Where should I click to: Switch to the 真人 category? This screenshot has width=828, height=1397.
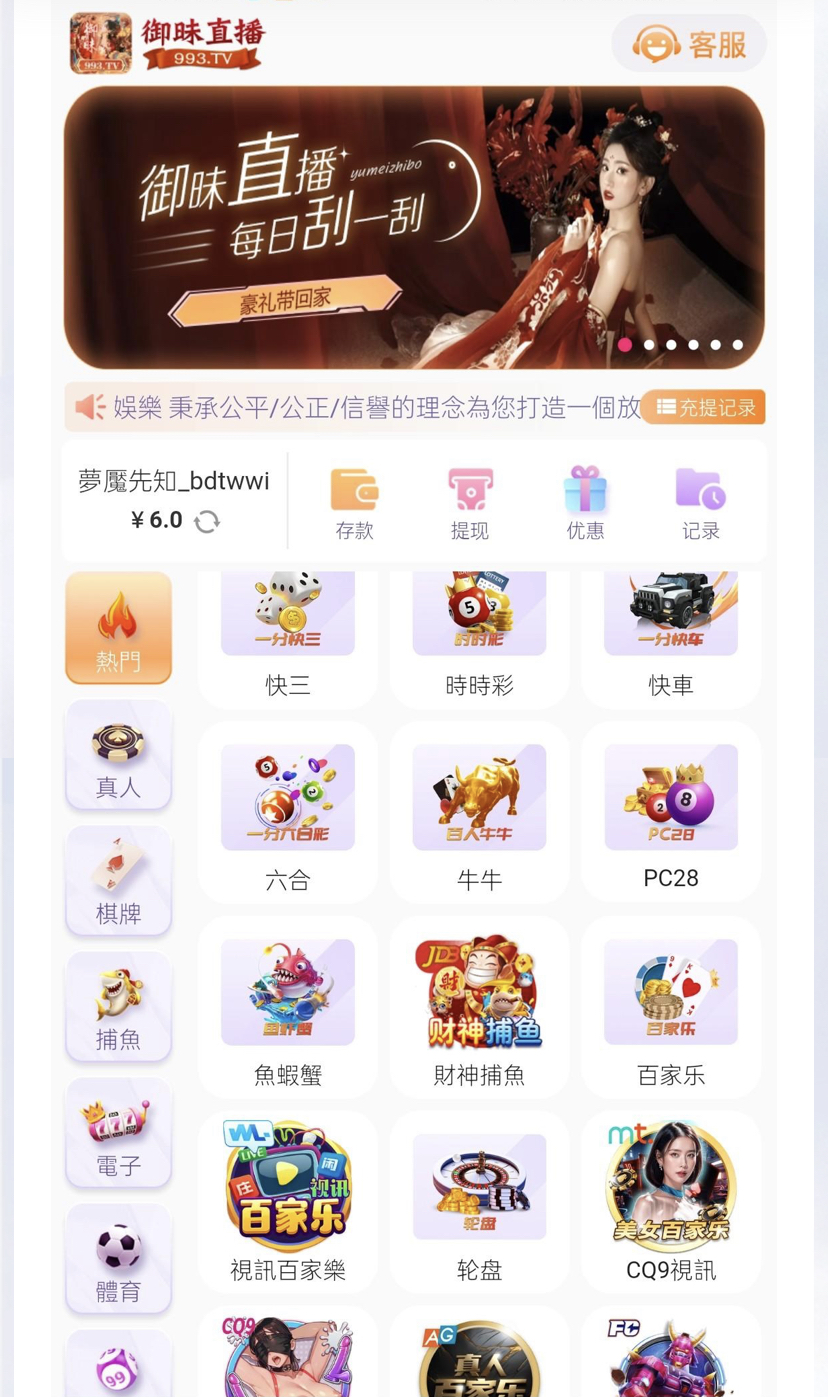coord(118,755)
